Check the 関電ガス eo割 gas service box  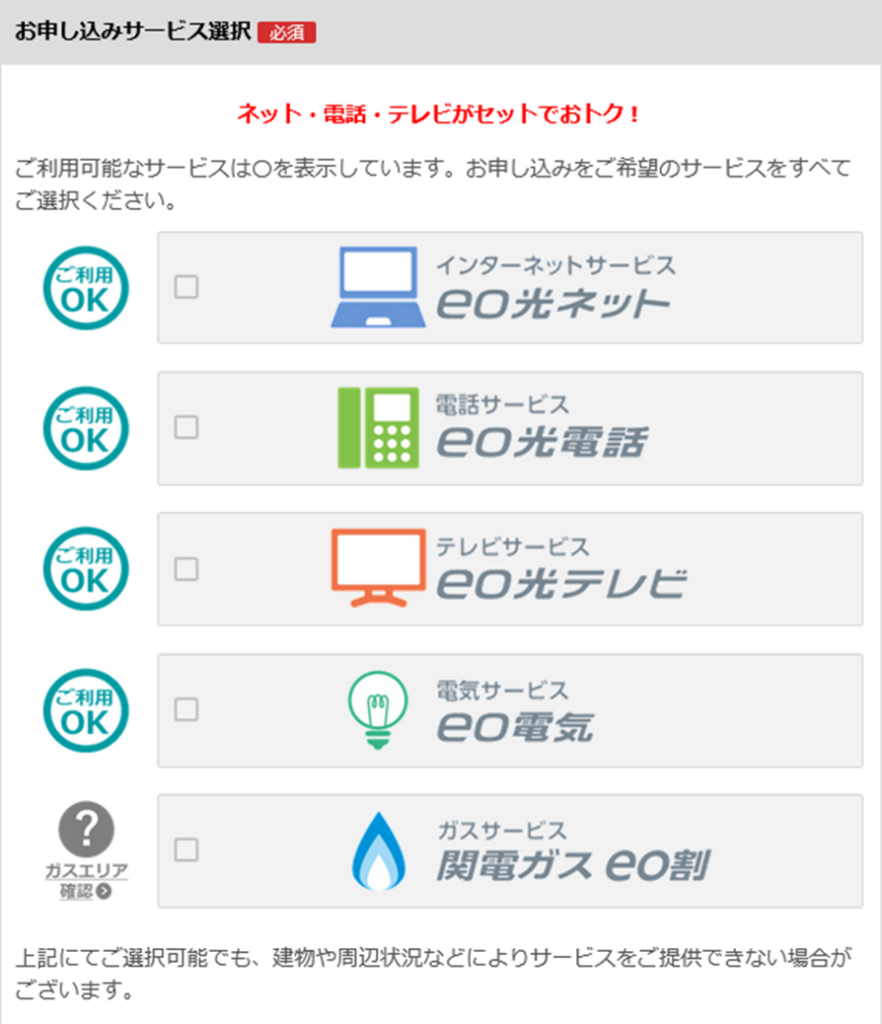coord(186,850)
